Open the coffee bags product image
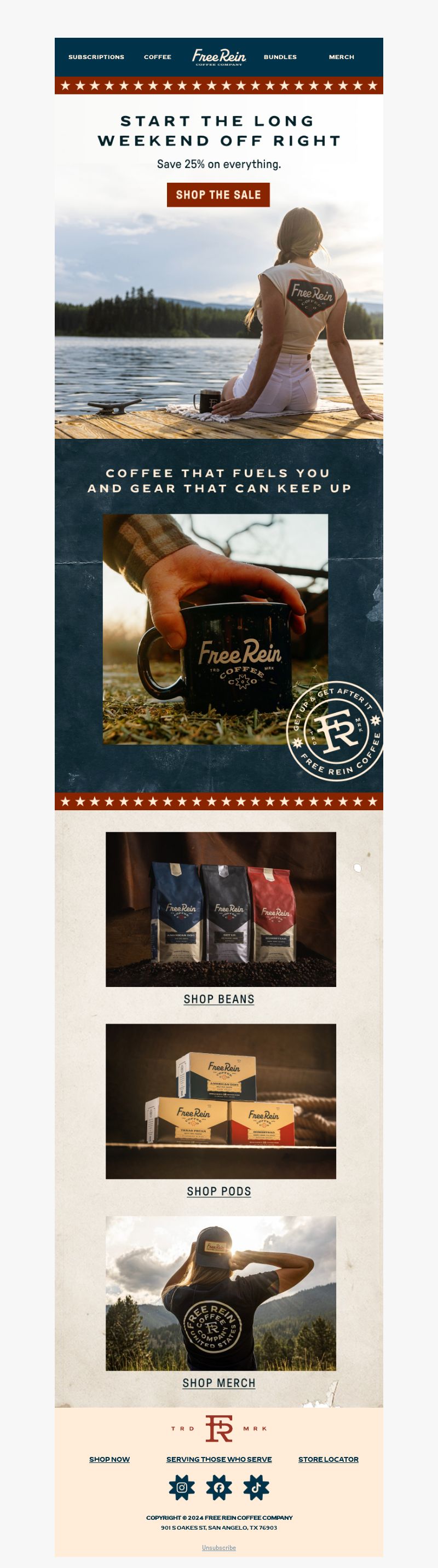 (221, 909)
